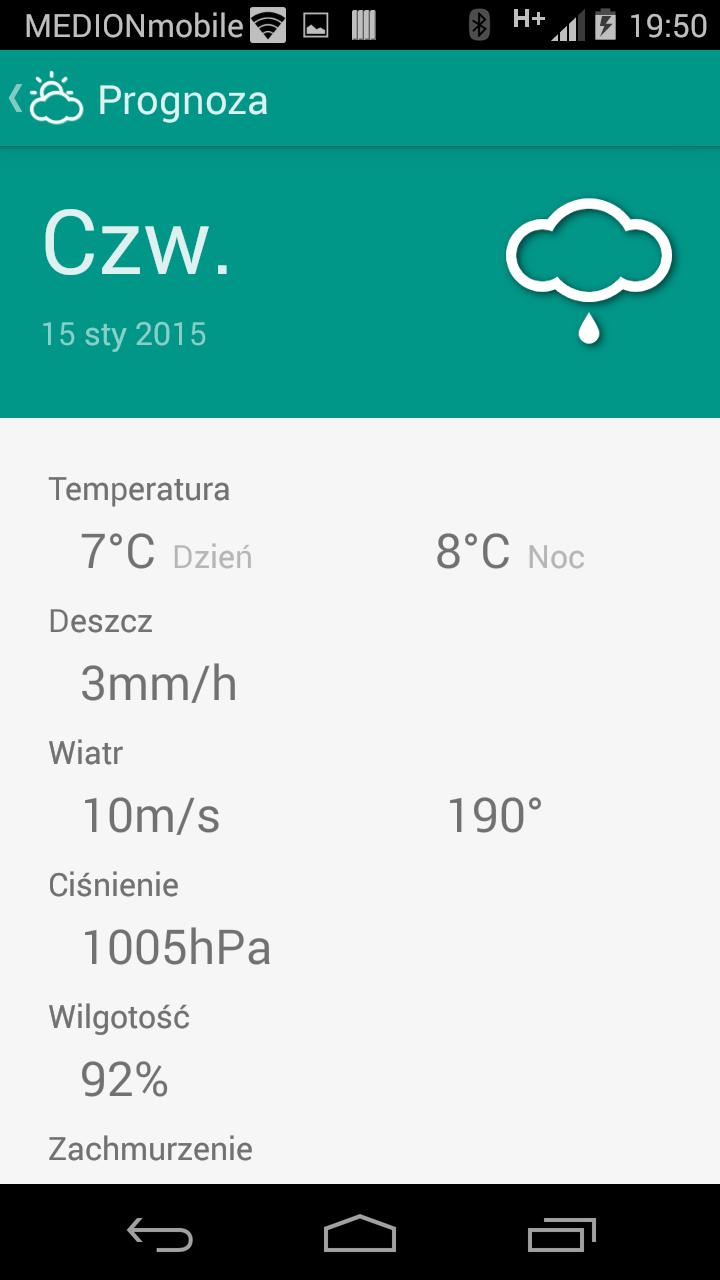Image resolution: width=720 pixels, height=1280 pixels.
Task: Tap the Prognoza title text
Action: [x=182, y=99]
